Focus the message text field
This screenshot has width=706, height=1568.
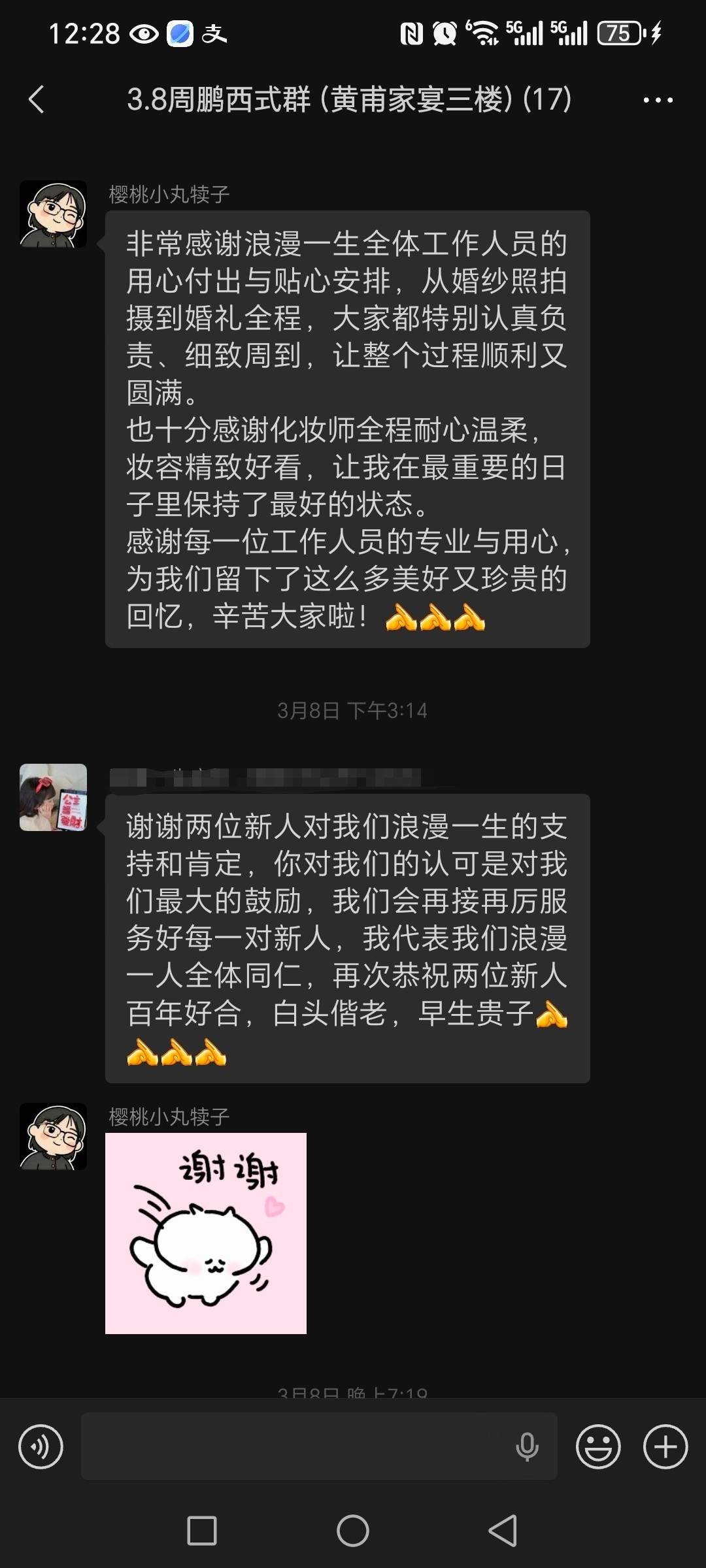click(294, 1446)
